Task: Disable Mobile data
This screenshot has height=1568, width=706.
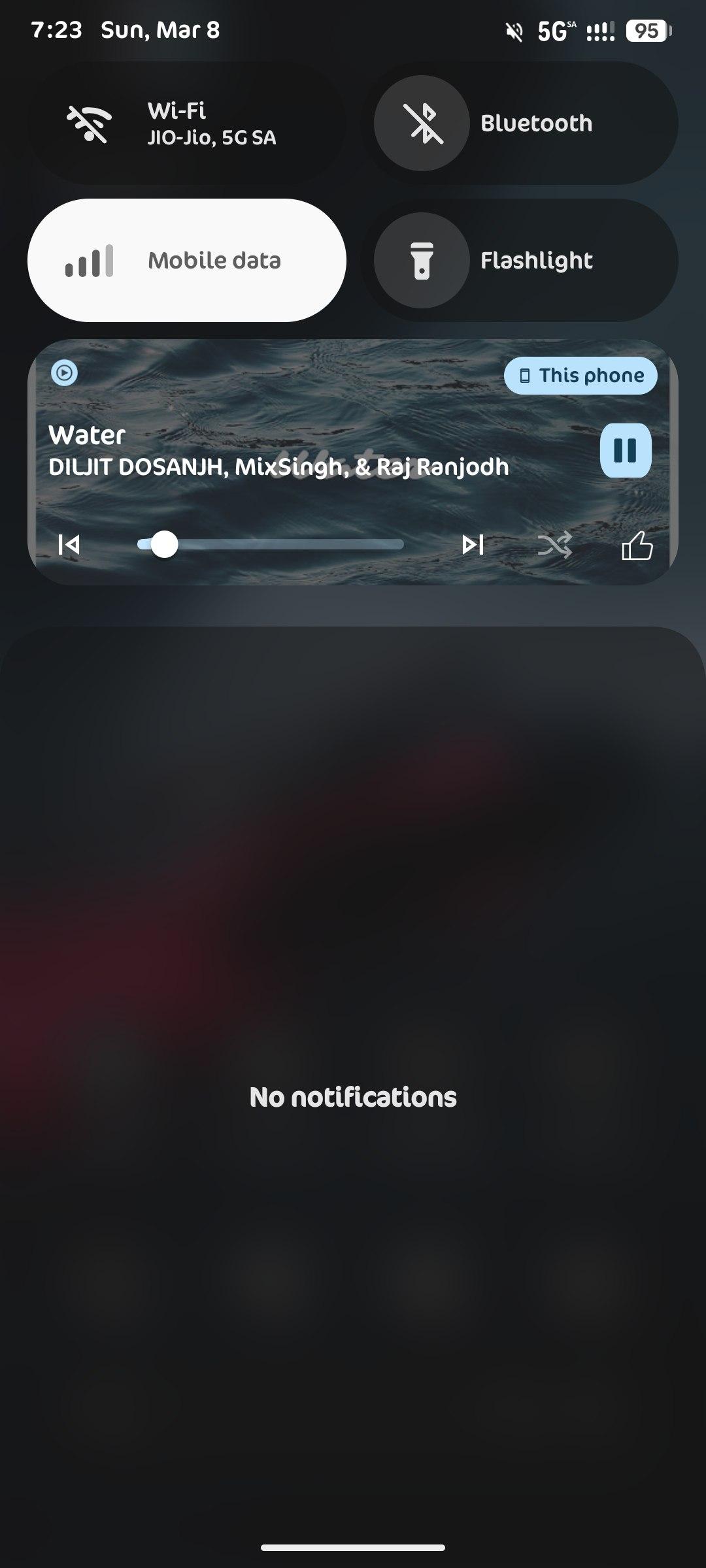Action: click(x=186, y=260)
